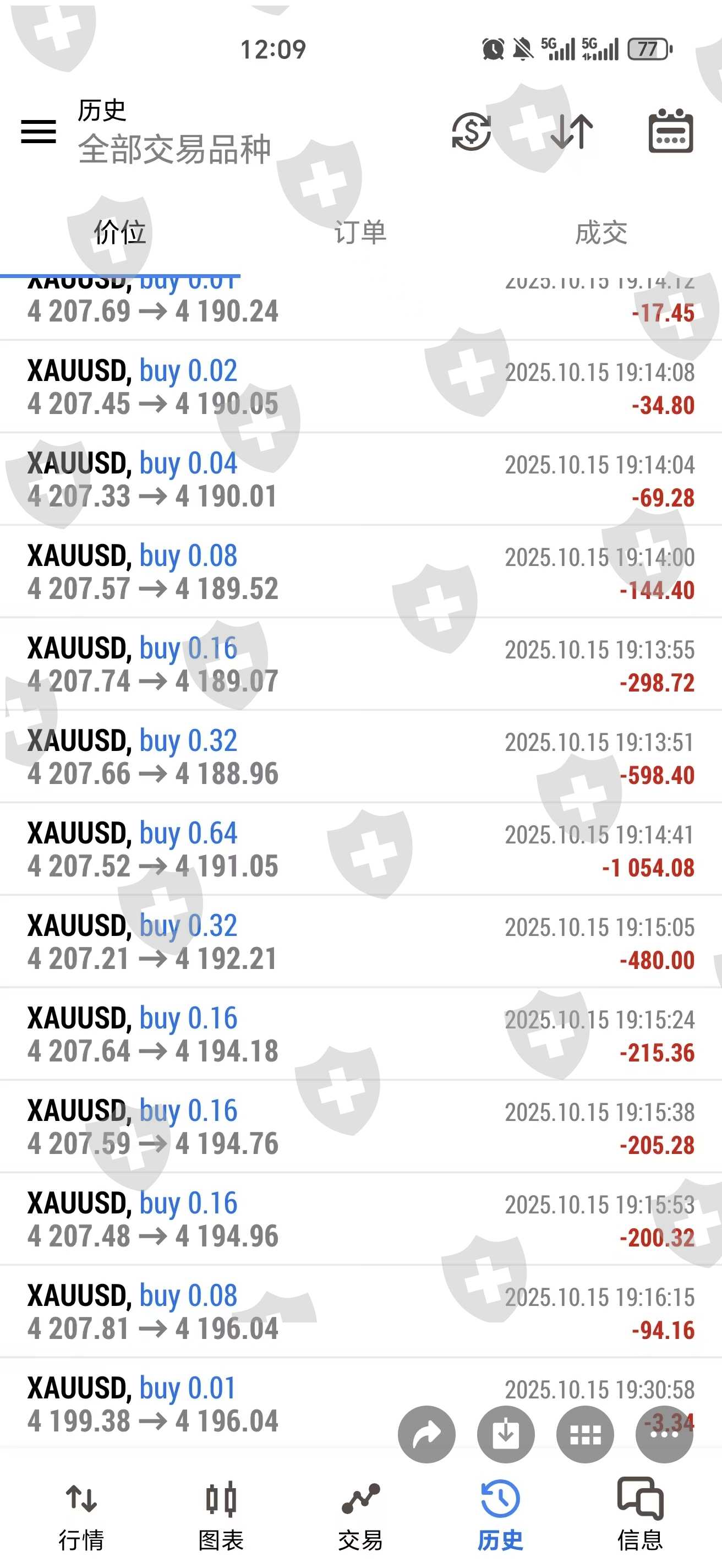
Task: Open the buy 0.04 trade losing -69.28
Action: [x=360, y=479]
